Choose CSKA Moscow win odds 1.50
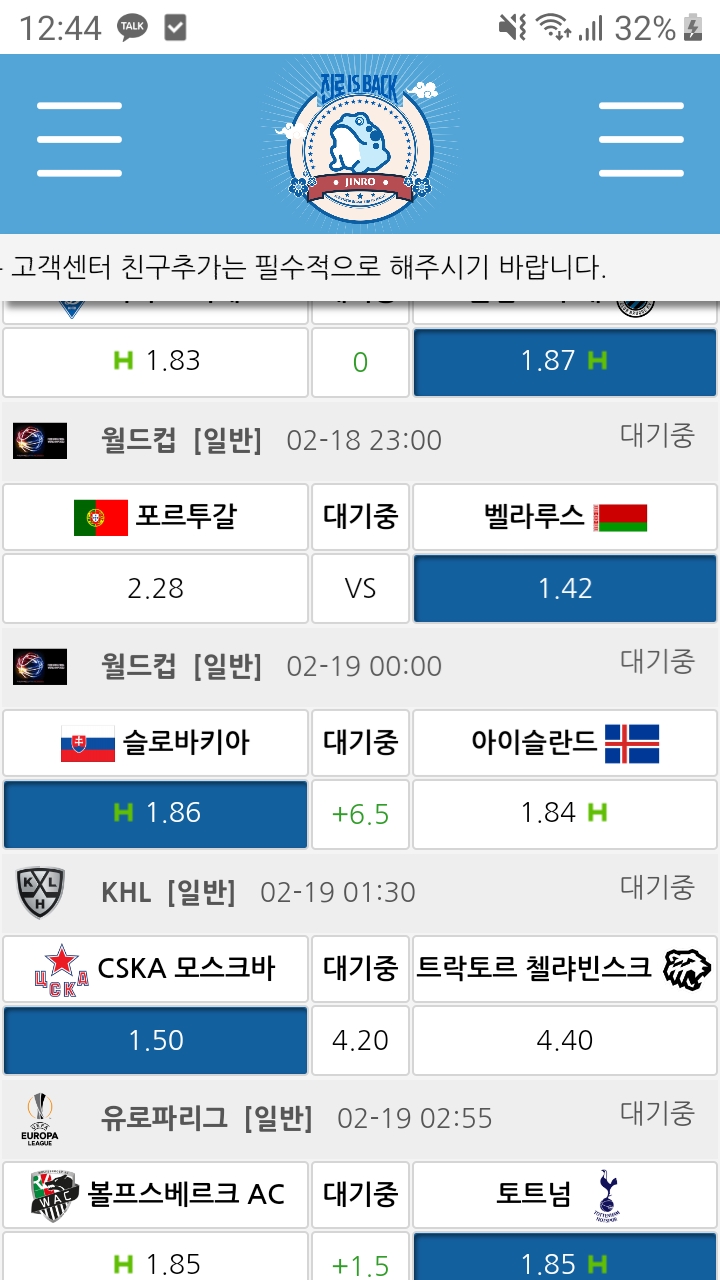Image resolution: width=720 pixels, height=1280 pixels. coord(155,1040)
